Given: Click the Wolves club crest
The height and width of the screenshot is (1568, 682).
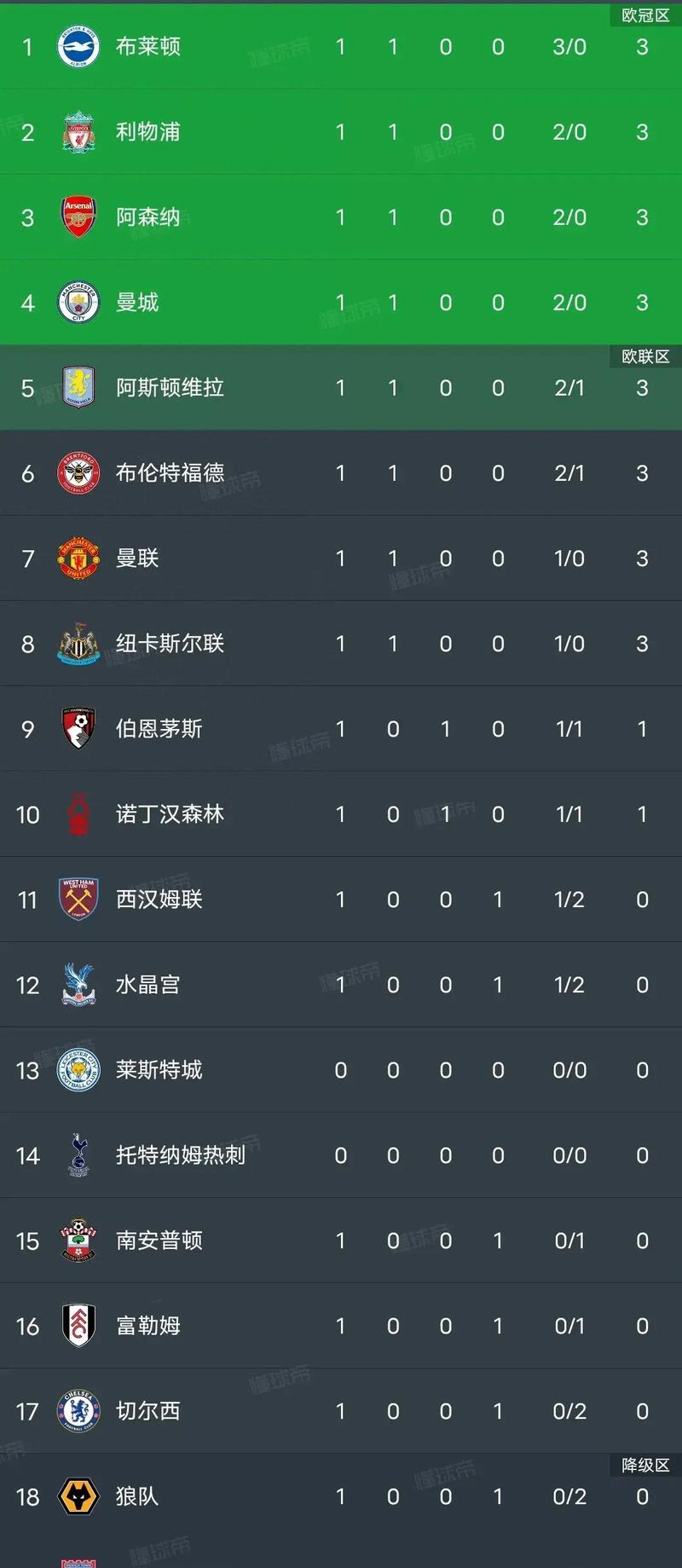Looking at the screenshot, I should pyautogui.click(x=78, y=1496).
